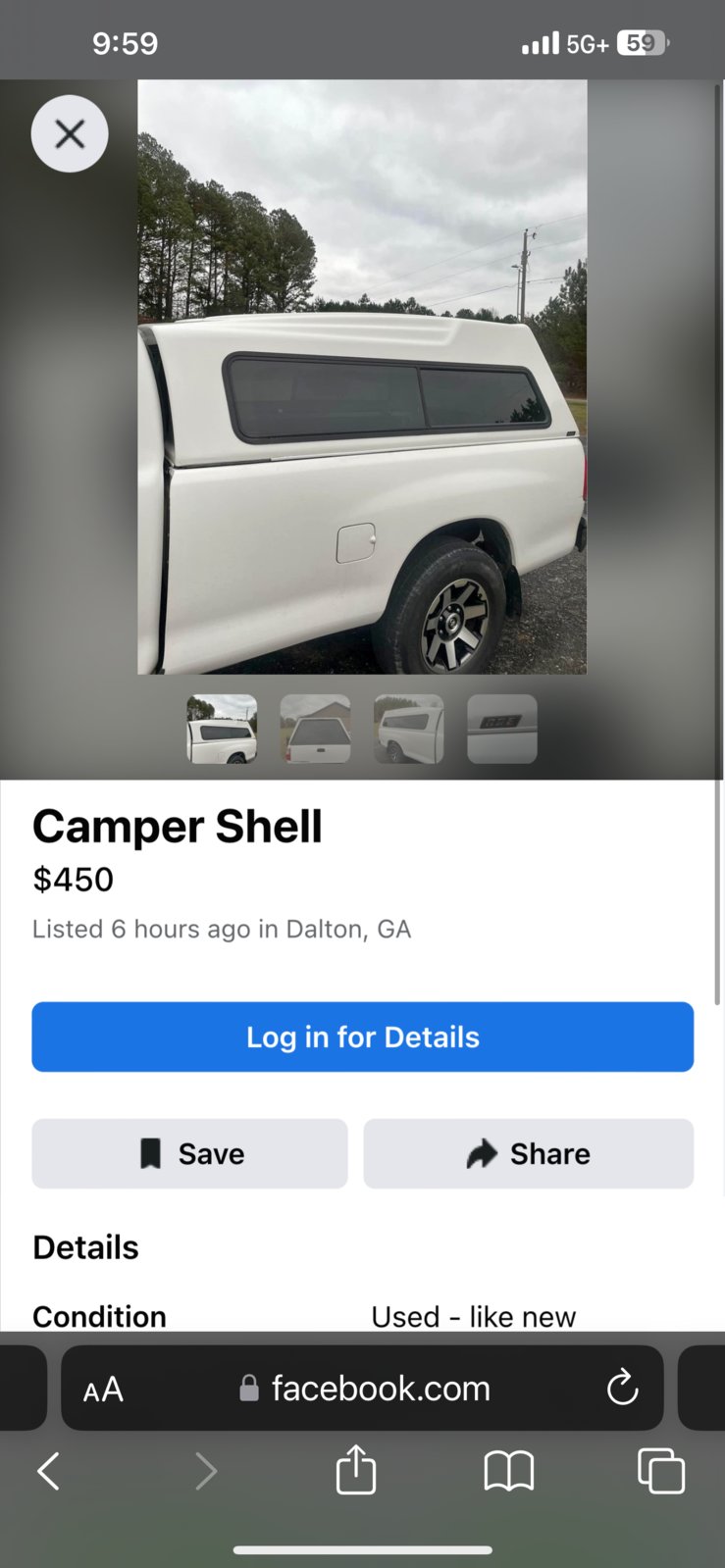Show all open Safari tabs
This screenshot has width=725, height=1568.
click(661, 1471)
